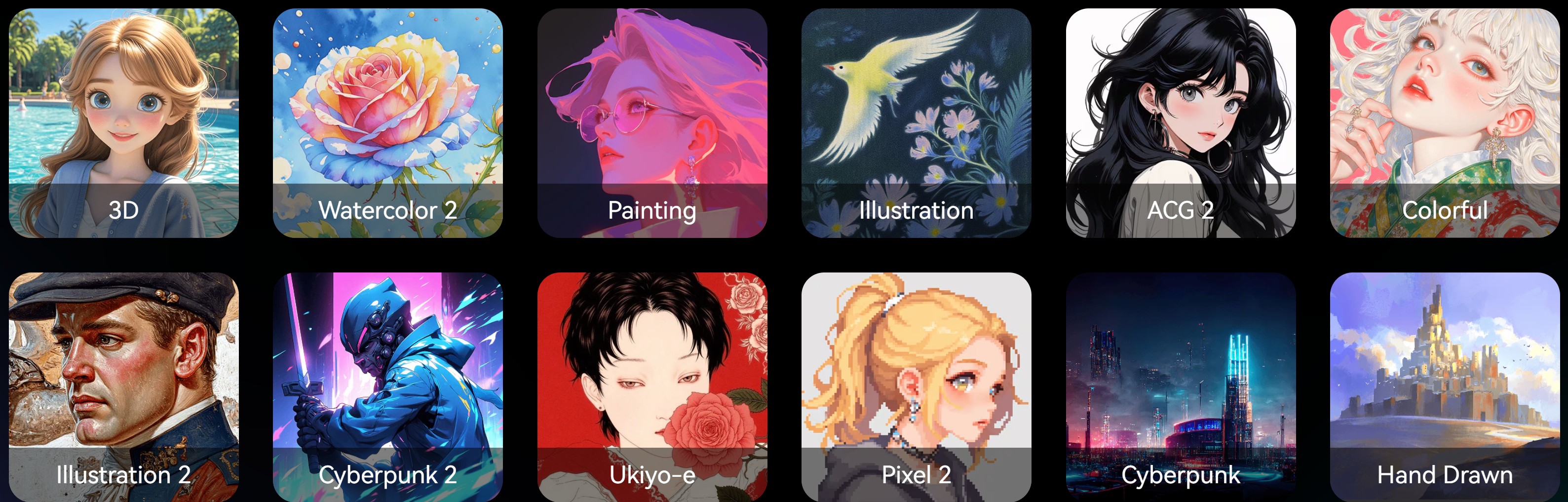
Task: Pick the Ukiyo-e style
Action: (652, 387)
